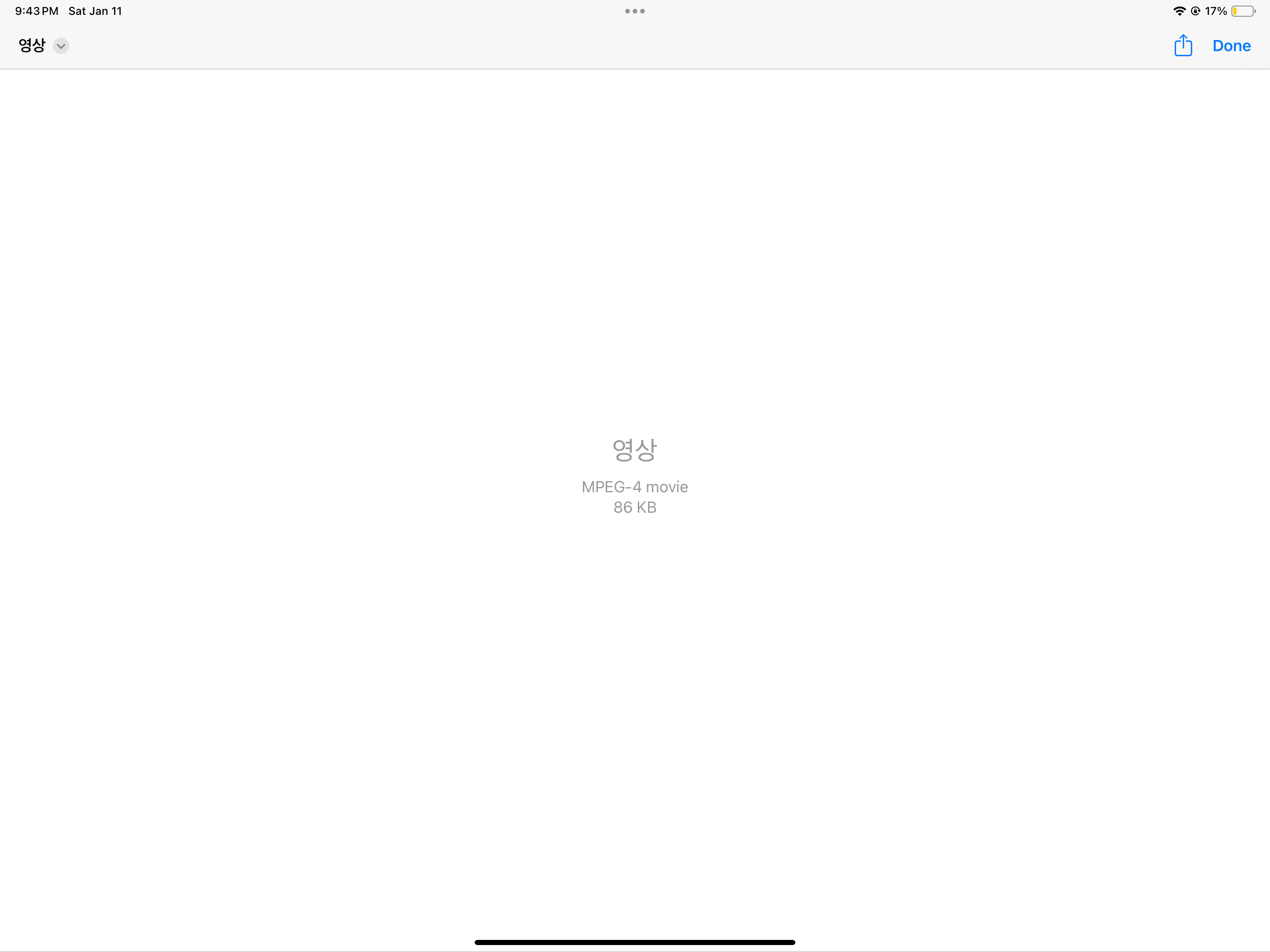1270x952 pixels.
Task: Share the MPEG-4 movie file
Action: click(1183, 46)
